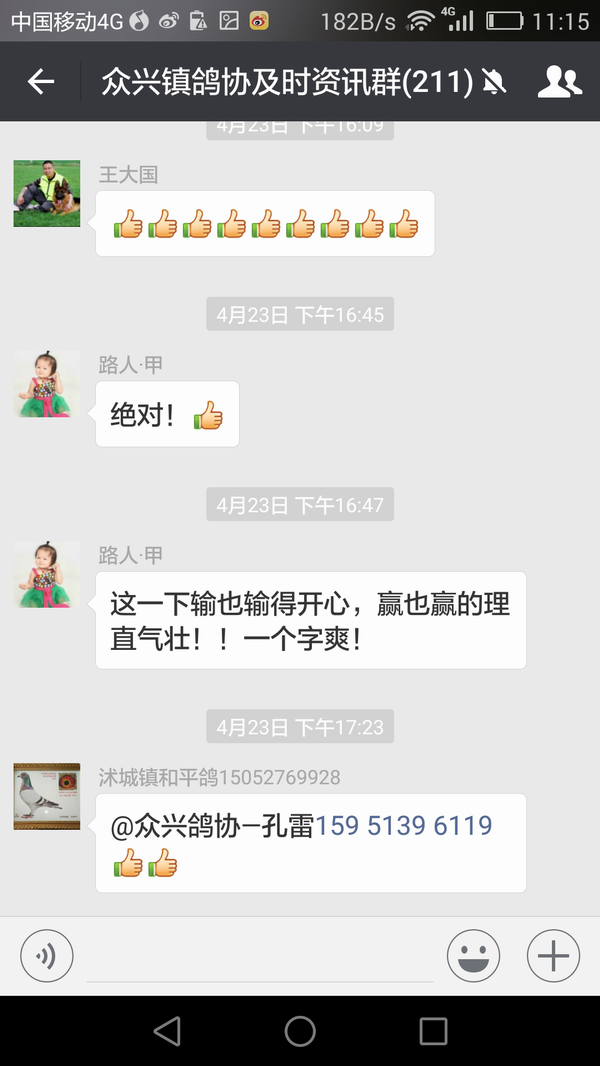Open the emoji picker
Image resolution: width=600 pixels, height=1066 pixels.
coord(473,956)
